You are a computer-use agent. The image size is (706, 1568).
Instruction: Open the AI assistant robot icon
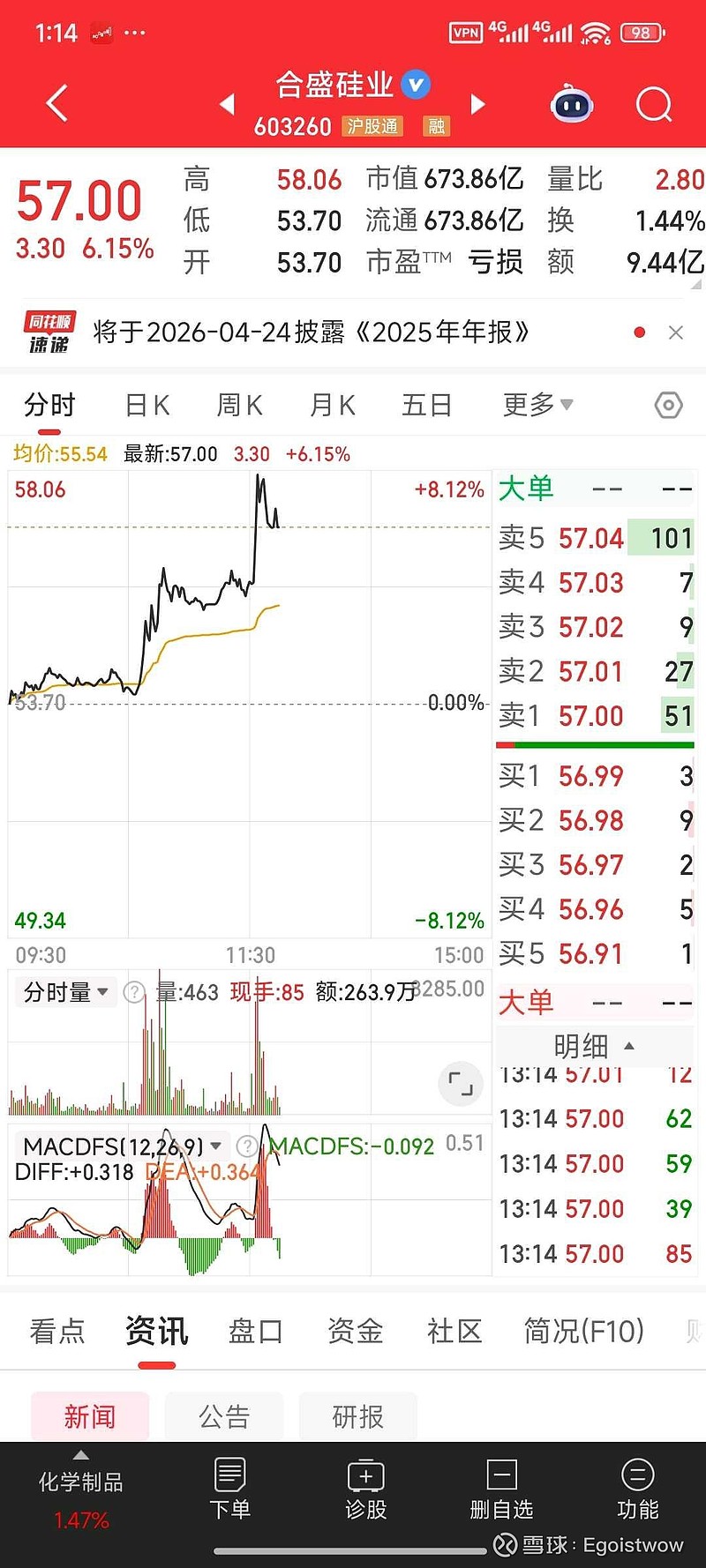(x=571, y=103)
